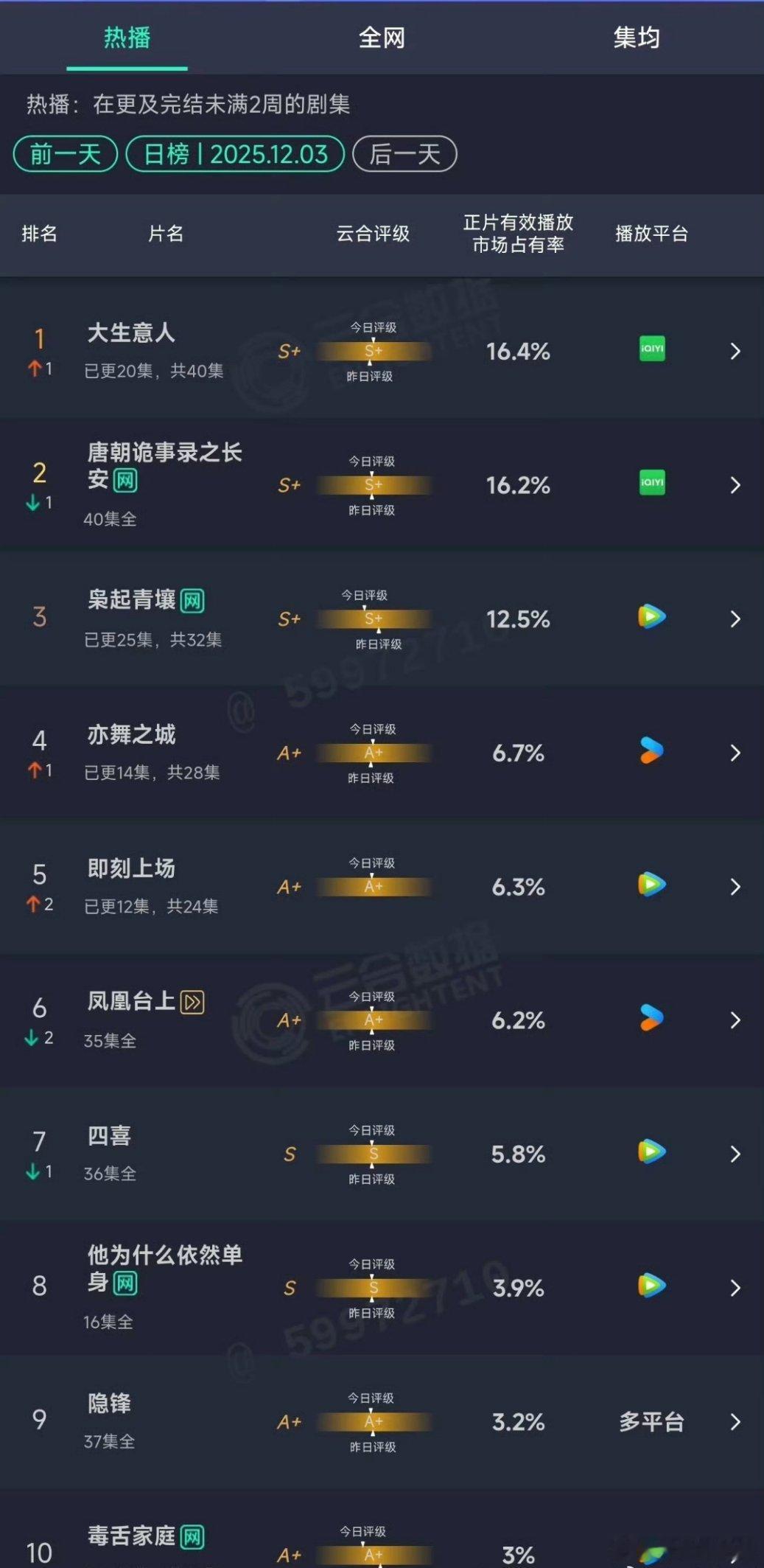Switch to the 全网 tab

(382, 38)
